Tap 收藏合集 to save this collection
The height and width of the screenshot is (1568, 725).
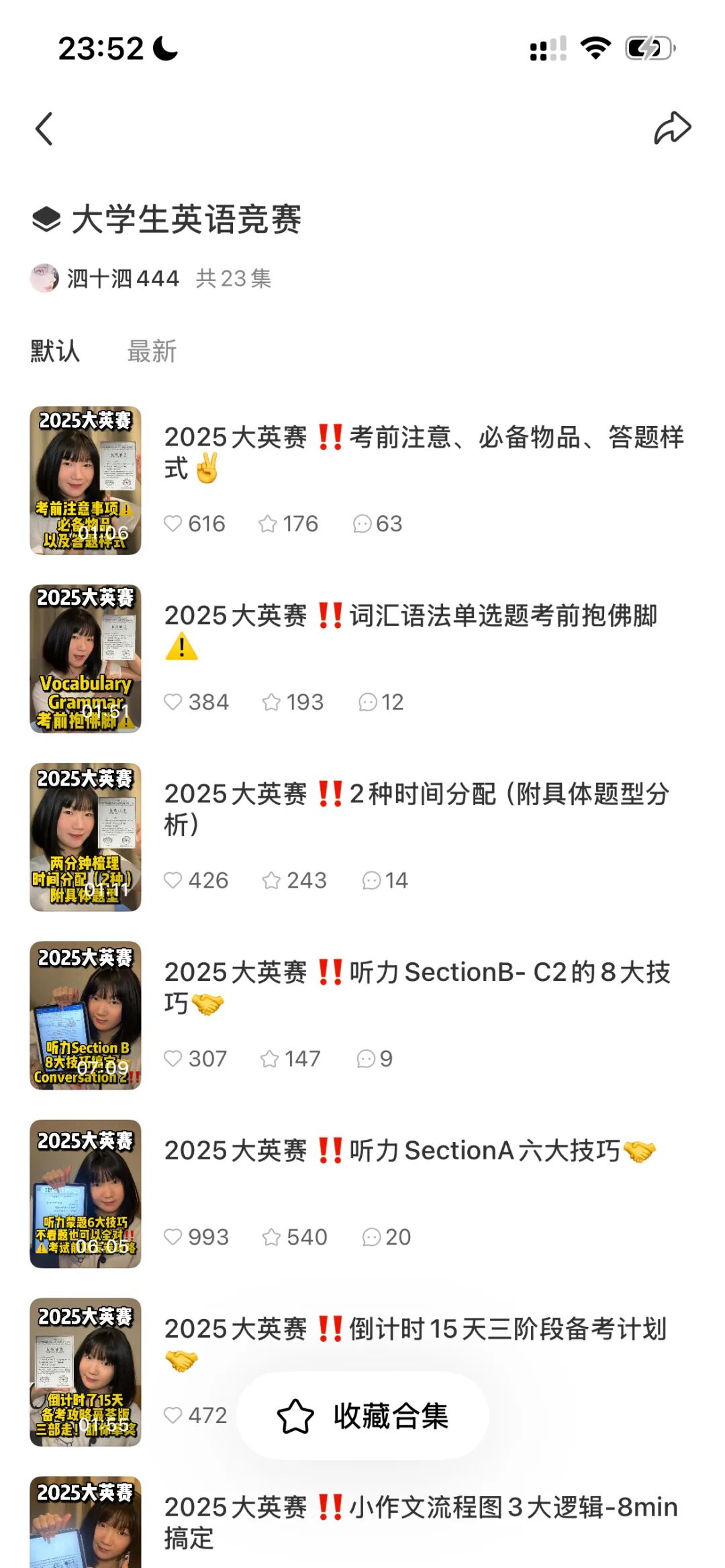coord(362,1416)
